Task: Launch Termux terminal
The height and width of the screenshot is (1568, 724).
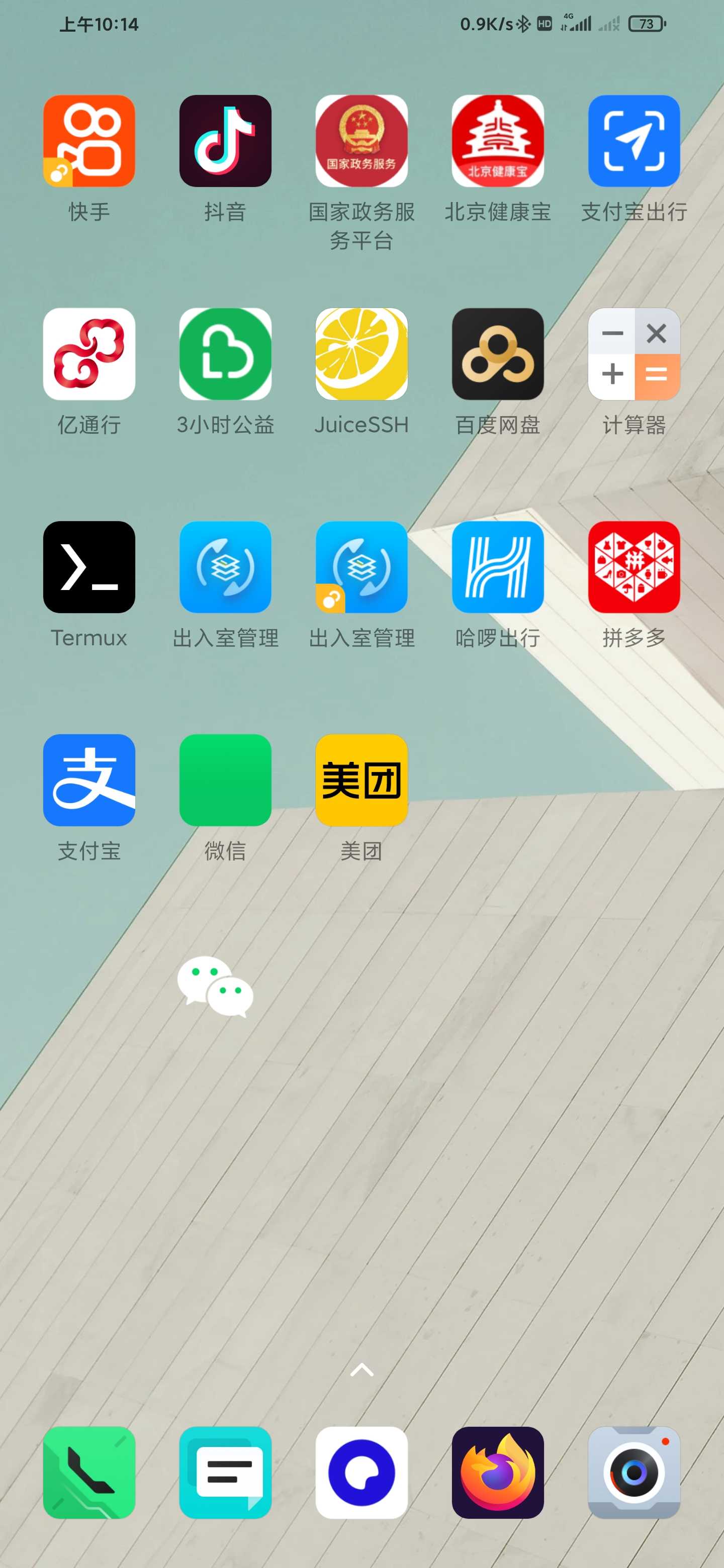Action: pyautogui.click(x=89, y=567)
